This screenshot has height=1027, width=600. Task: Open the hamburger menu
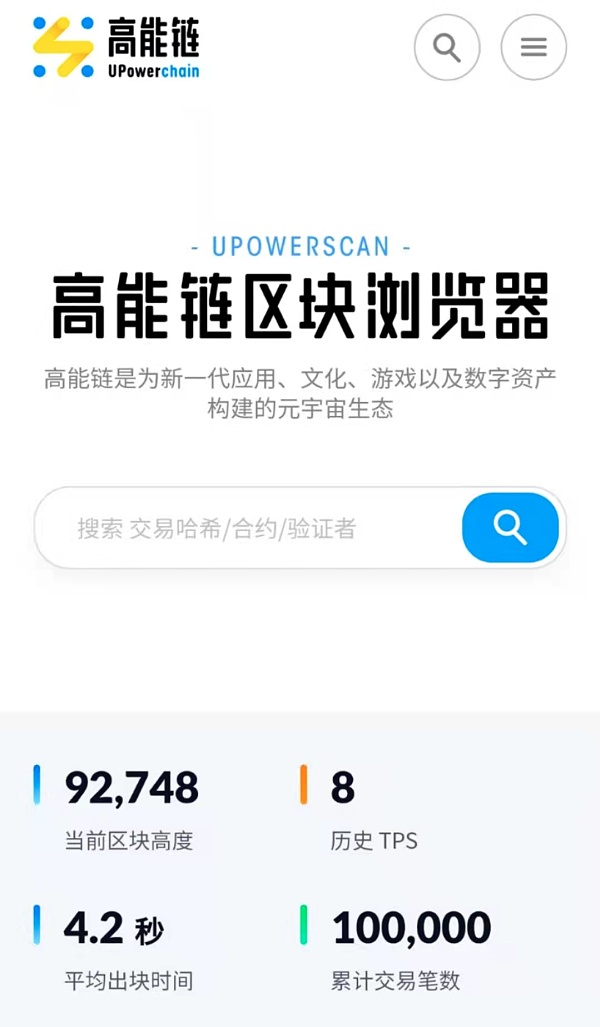pyautogui.click(x=533, y=47)
